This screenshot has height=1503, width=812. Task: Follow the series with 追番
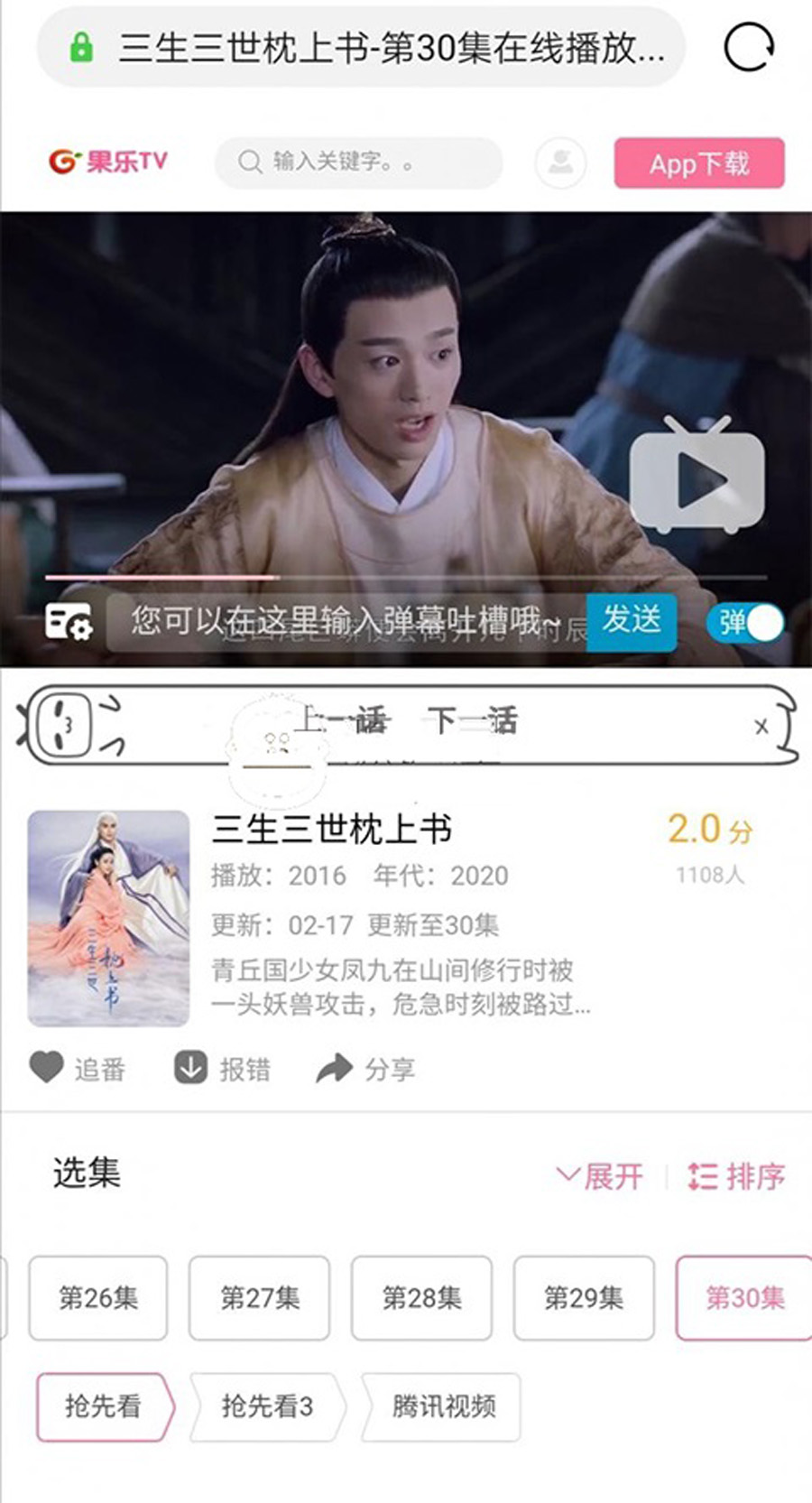(78, 1069)
